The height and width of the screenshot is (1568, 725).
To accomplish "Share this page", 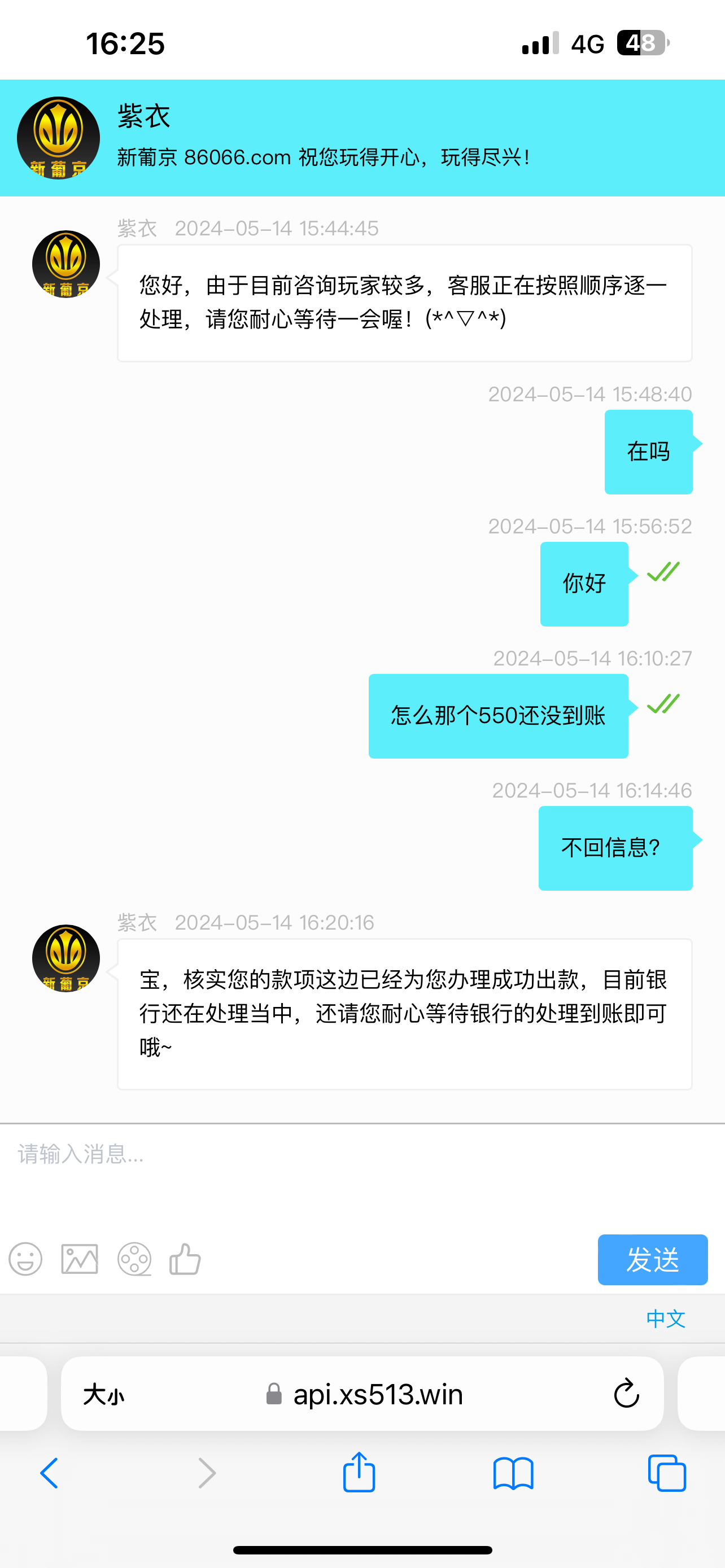I will click(x=359, y=1473).
